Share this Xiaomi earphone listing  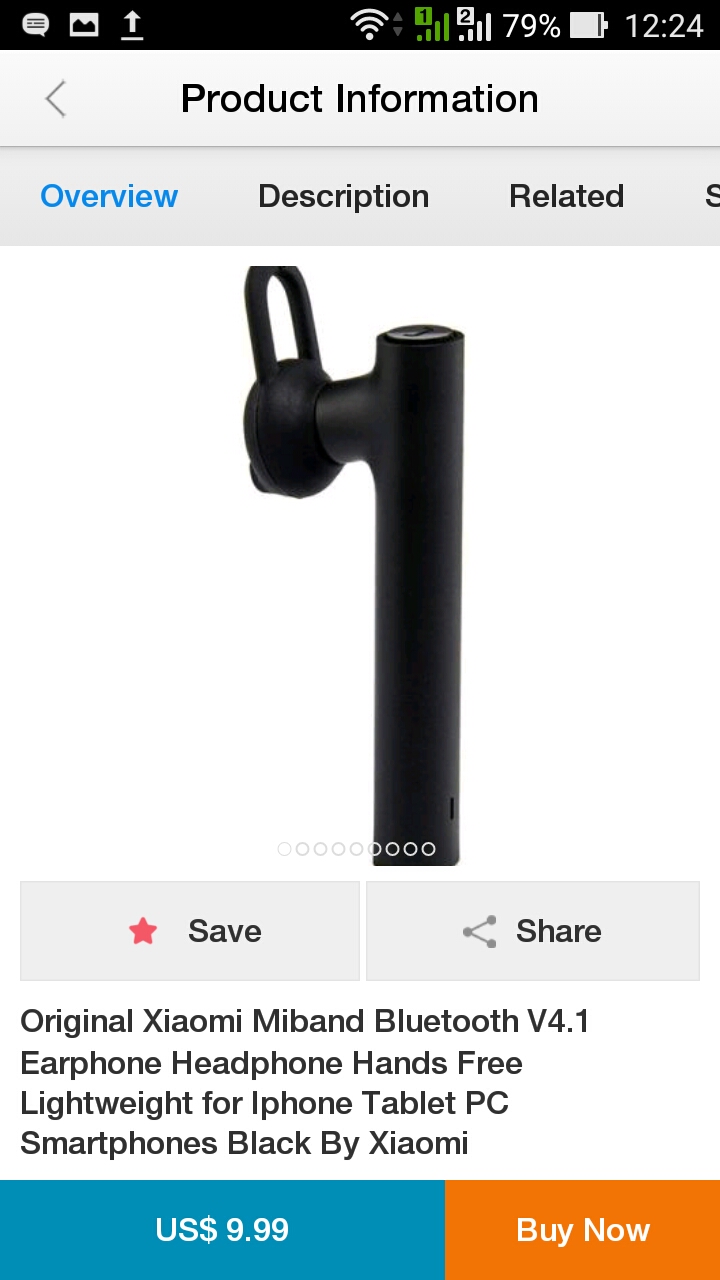tap(533, 931)
